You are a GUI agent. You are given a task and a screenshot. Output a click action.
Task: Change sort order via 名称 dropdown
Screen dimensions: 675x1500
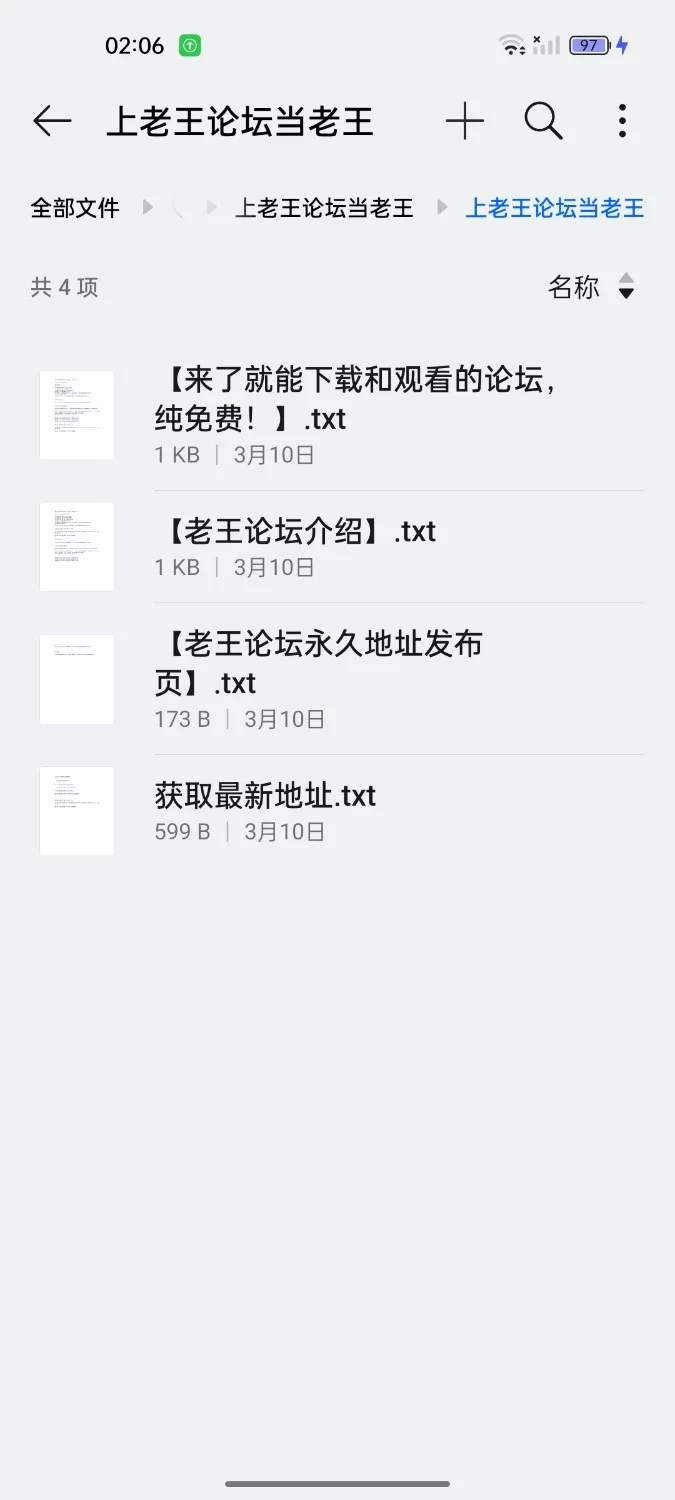(591, 287)
